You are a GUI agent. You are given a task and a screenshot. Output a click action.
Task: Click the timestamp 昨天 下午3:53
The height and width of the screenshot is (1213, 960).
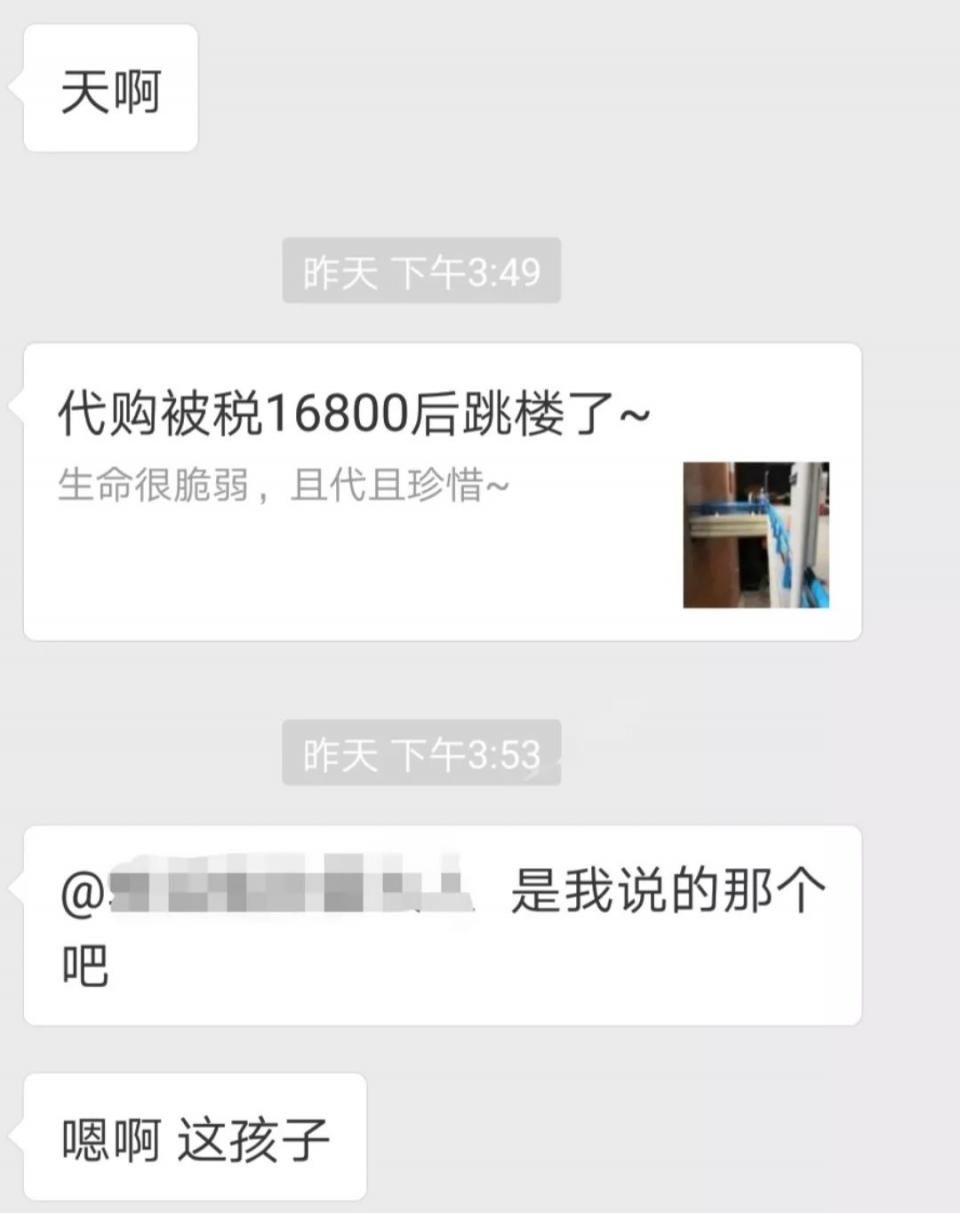(420, 757)
